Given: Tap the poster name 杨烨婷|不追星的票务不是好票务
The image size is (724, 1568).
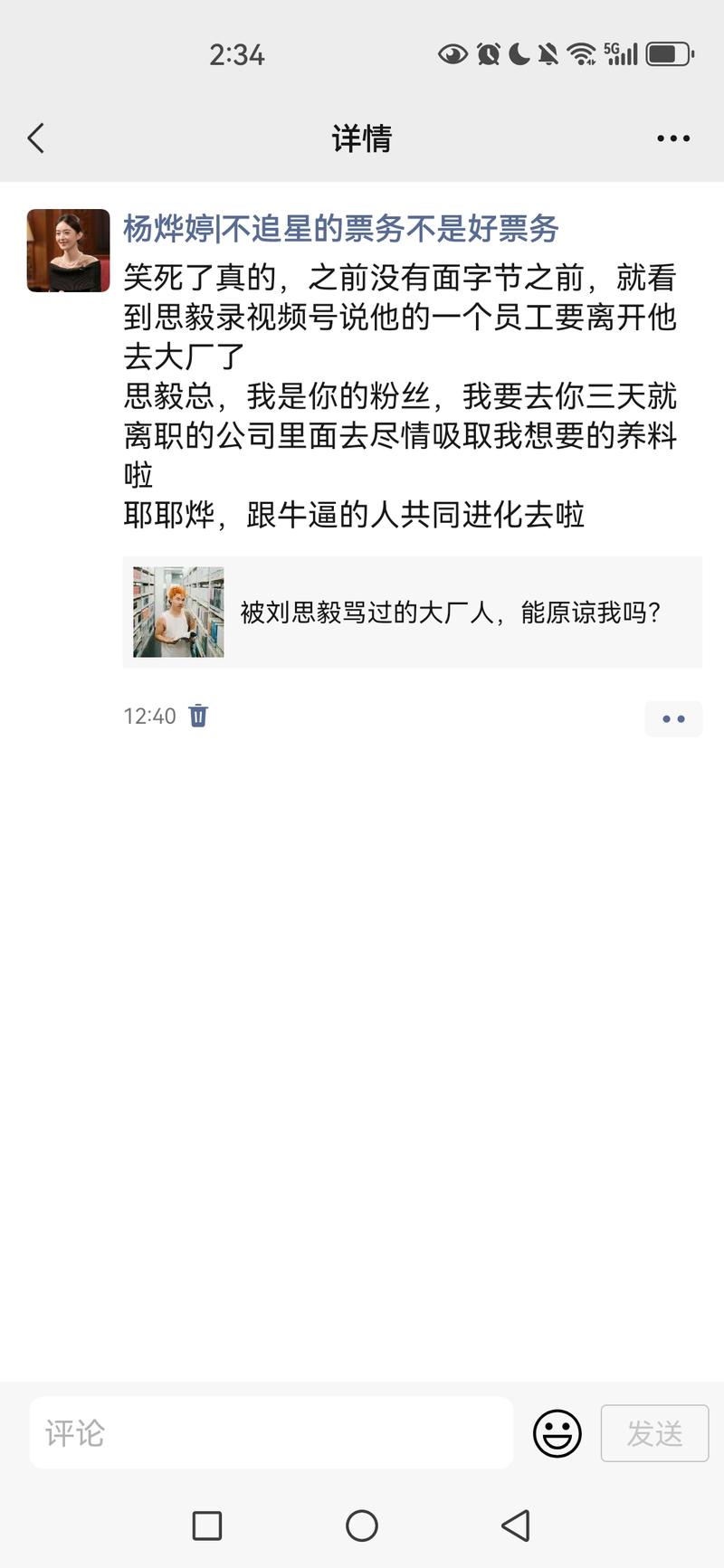Looking at the screenshot, I should (x=340, y=228).
